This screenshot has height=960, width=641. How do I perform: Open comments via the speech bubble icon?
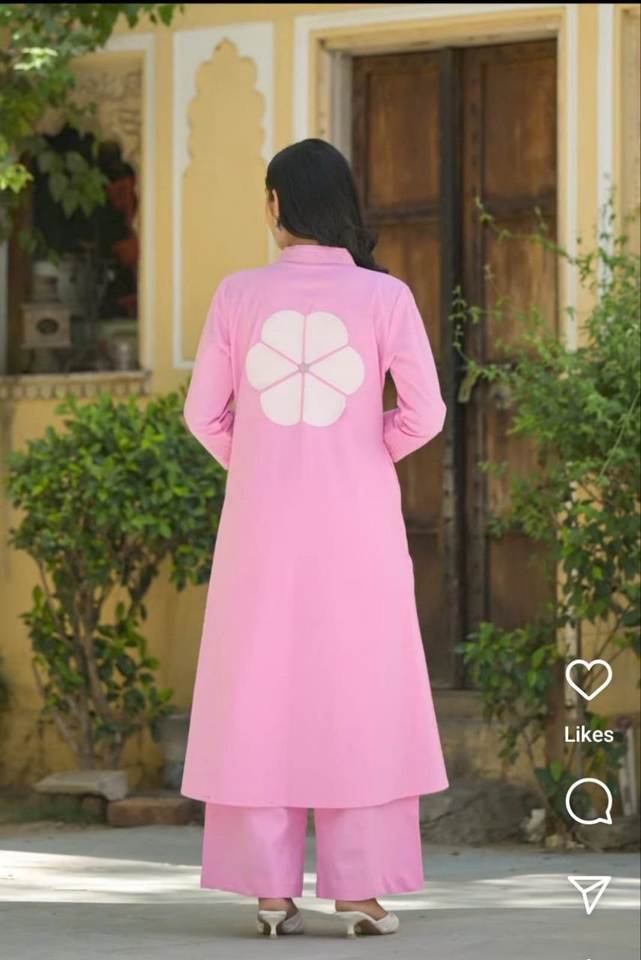click(x=588, y=801)
